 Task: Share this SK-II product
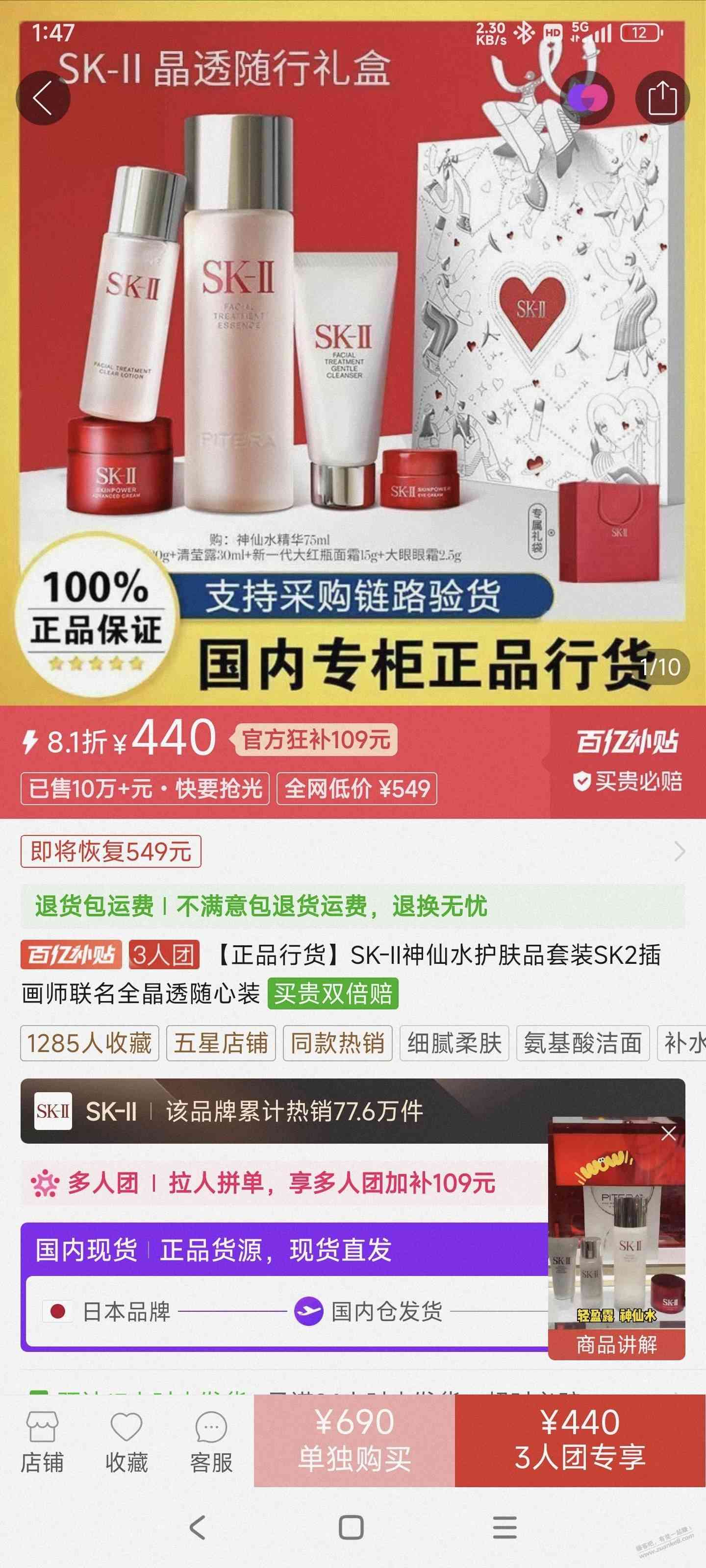[662, 98]
